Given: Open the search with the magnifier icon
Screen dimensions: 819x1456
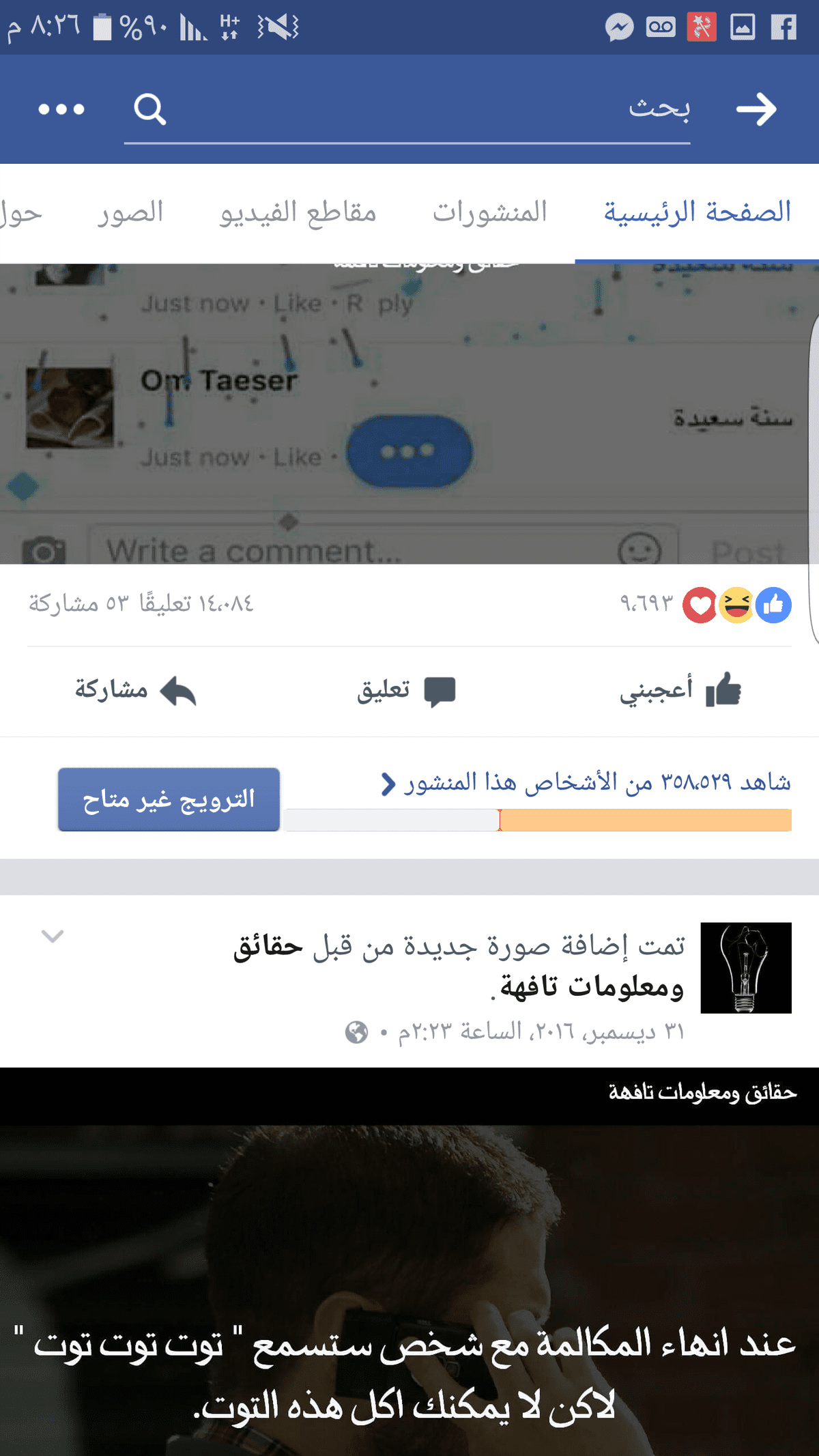Looking at the screenshot, I should 150,109.
